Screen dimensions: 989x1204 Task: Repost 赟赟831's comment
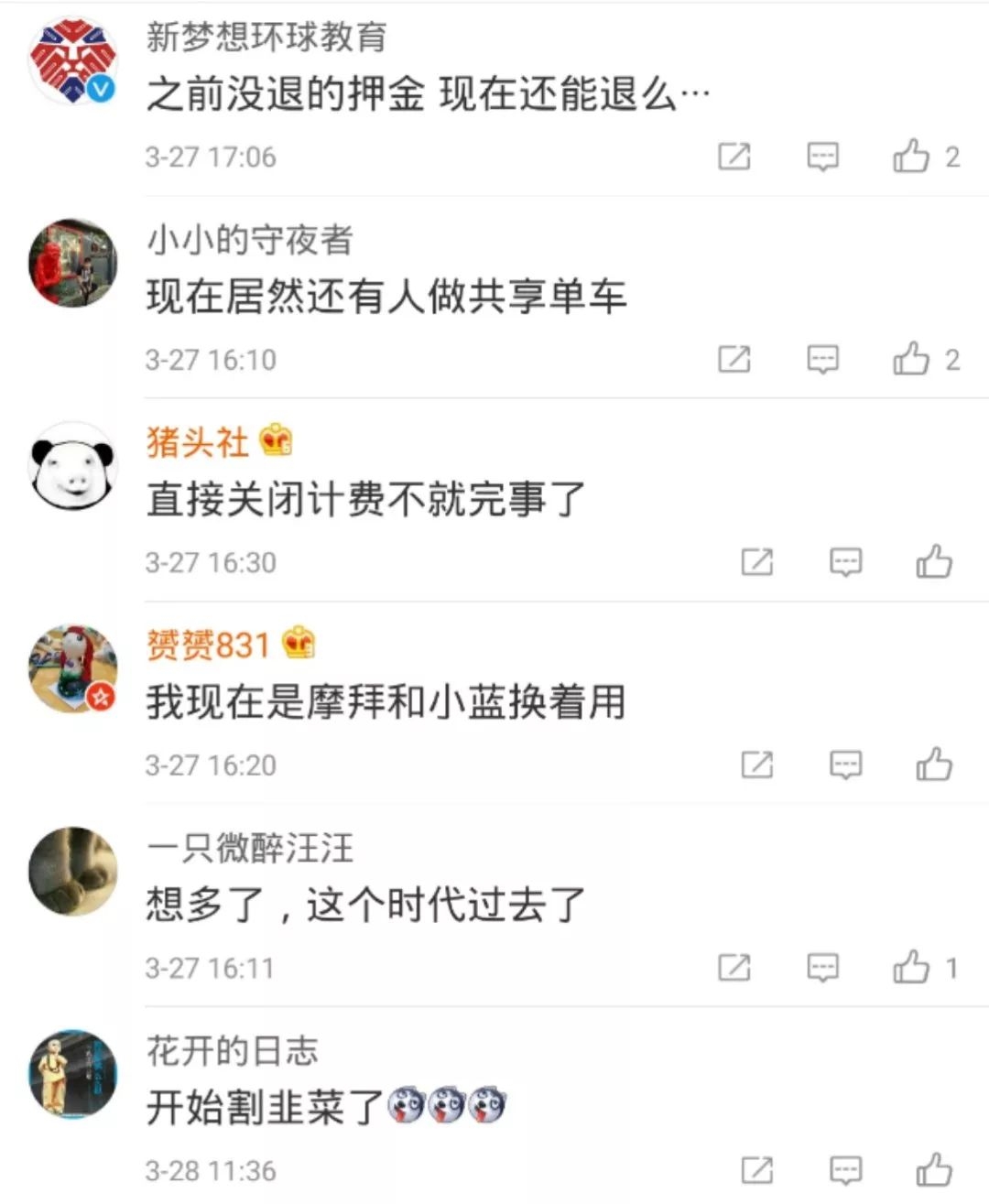[x=756, y=764]
